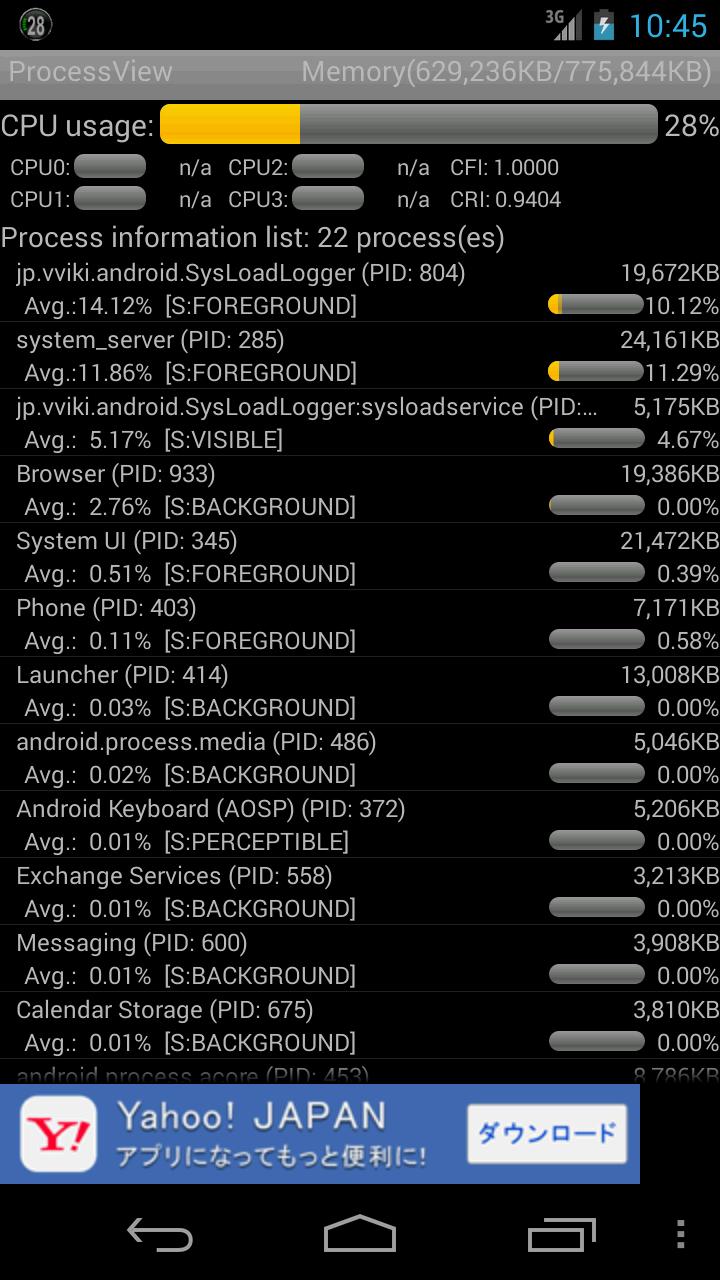Go back using the system back button
Screen dimensions: 720x1280
pos(160,1234)
